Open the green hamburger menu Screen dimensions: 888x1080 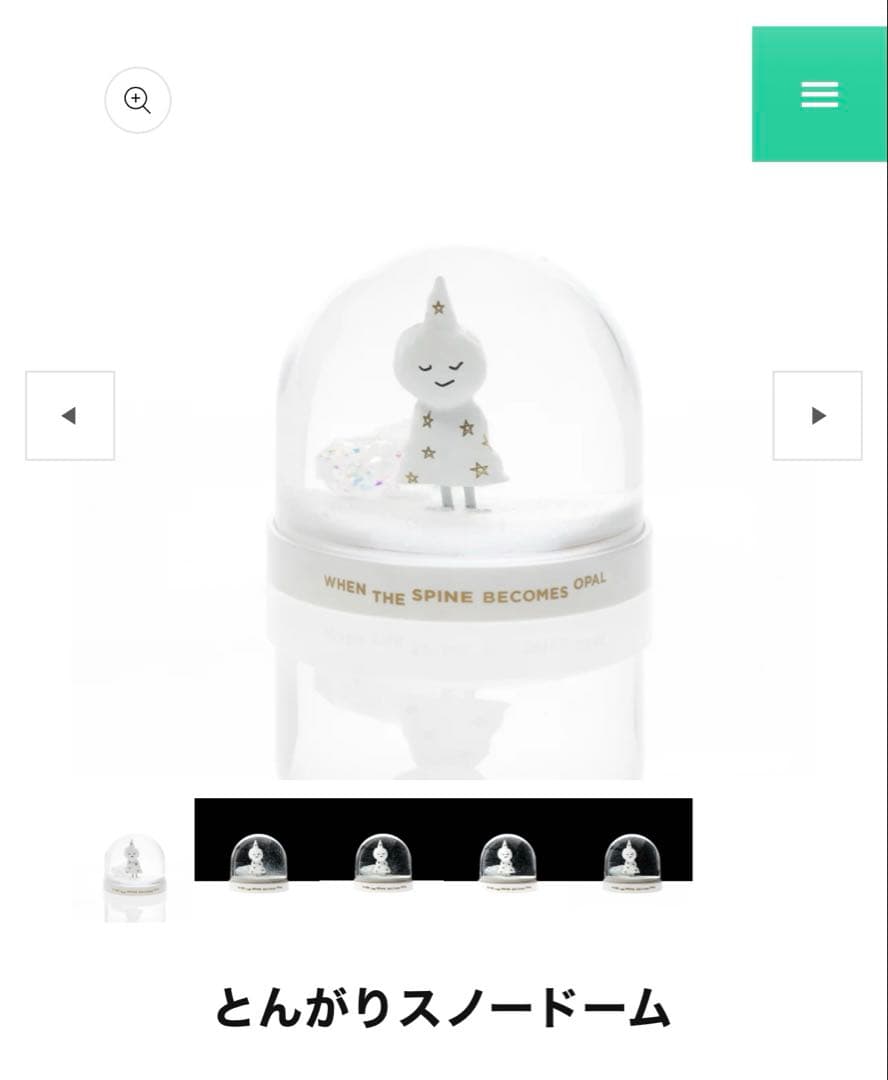click(x=819, y=94)
